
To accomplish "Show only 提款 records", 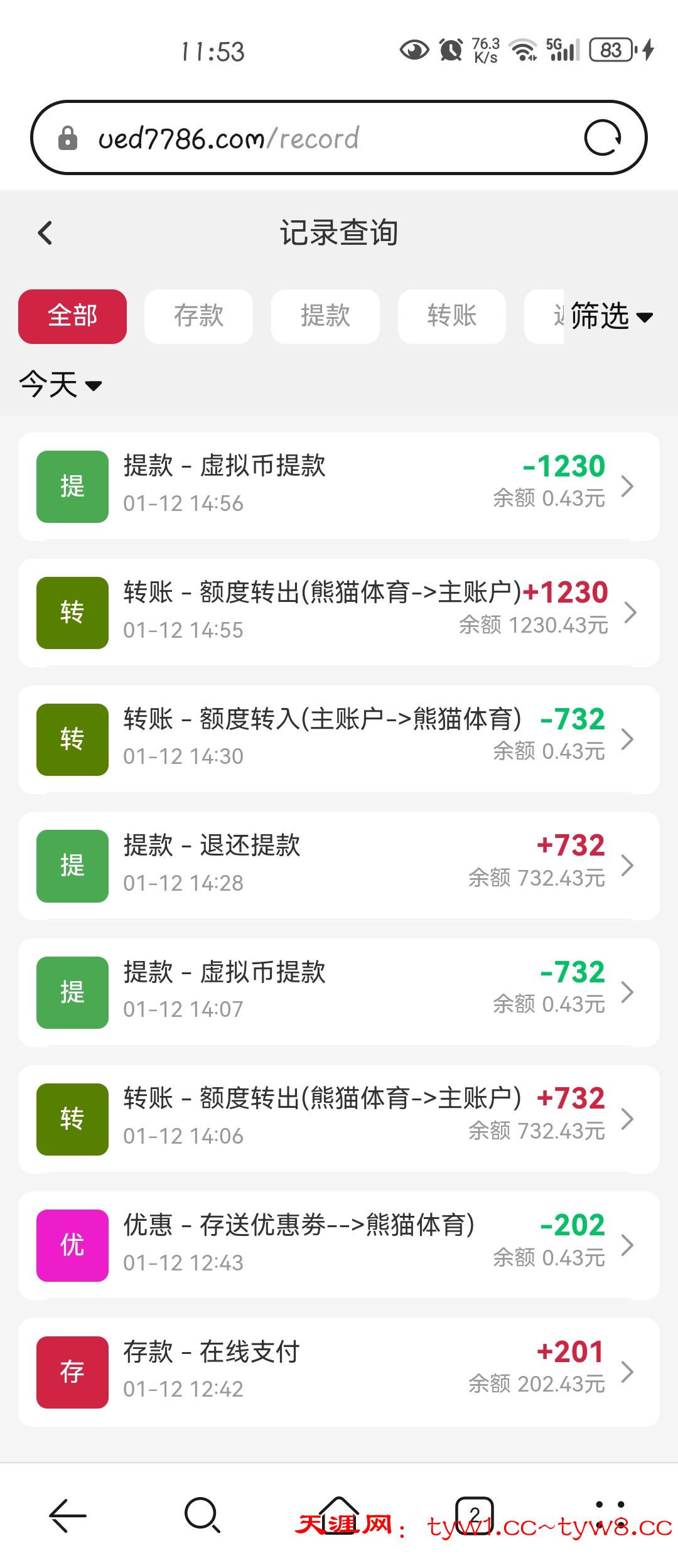I will (x=325, y=316).
